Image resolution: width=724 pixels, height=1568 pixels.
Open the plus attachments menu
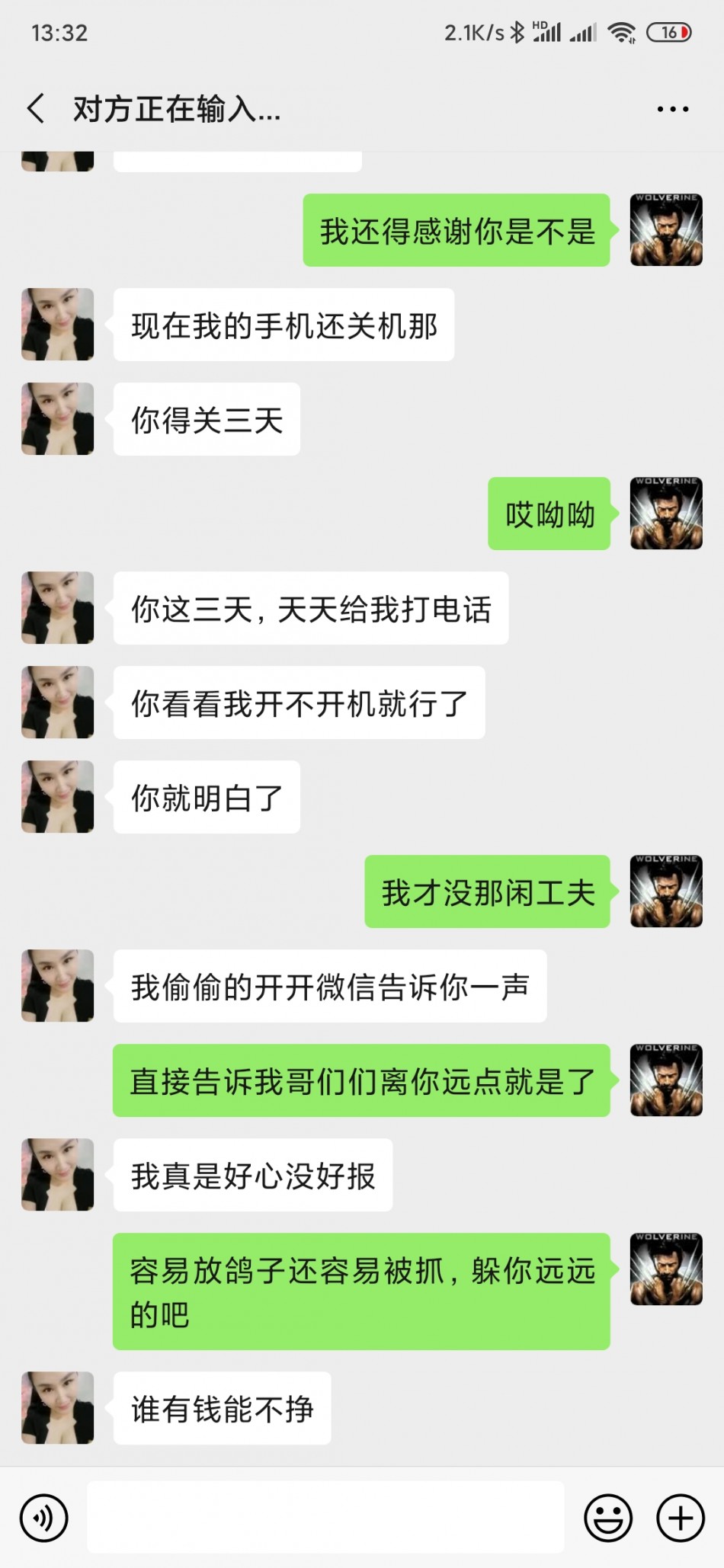(x=681, y=1518)
